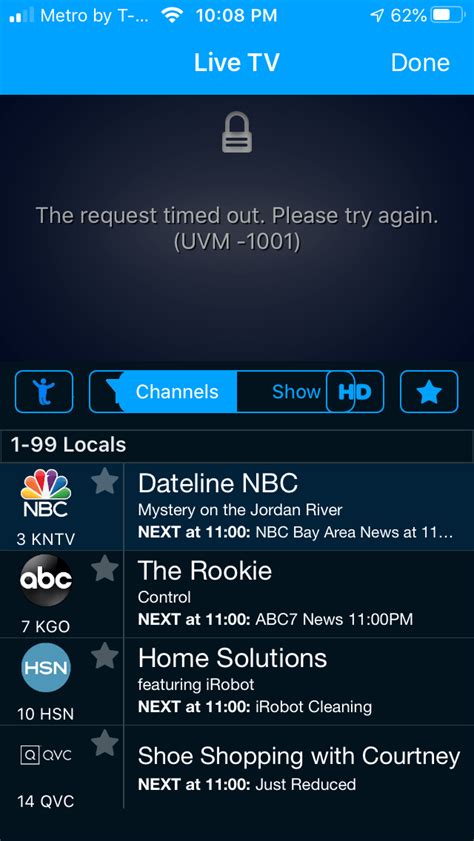Open the accessibility figure icon button

[x=44, y=392]
